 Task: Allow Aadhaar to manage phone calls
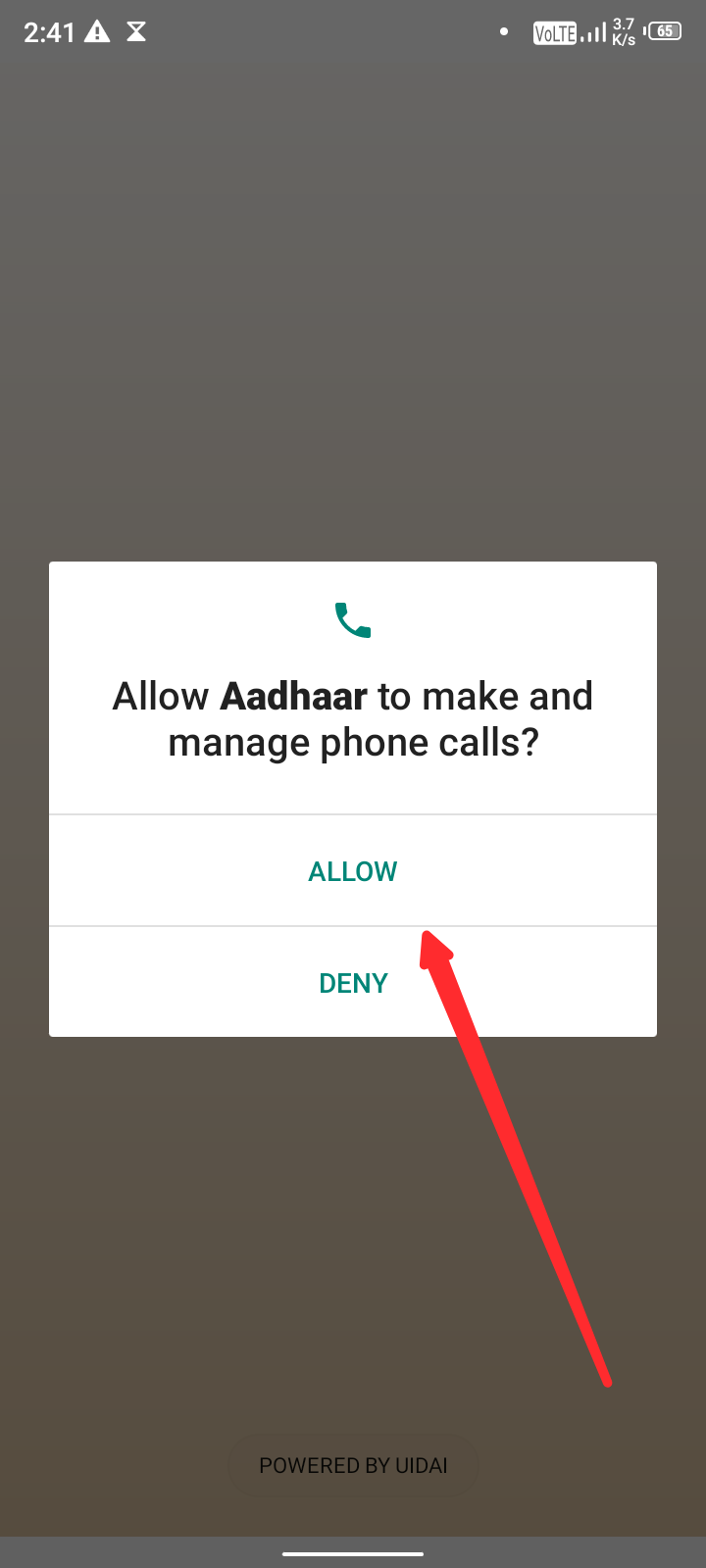click(353, 871)
